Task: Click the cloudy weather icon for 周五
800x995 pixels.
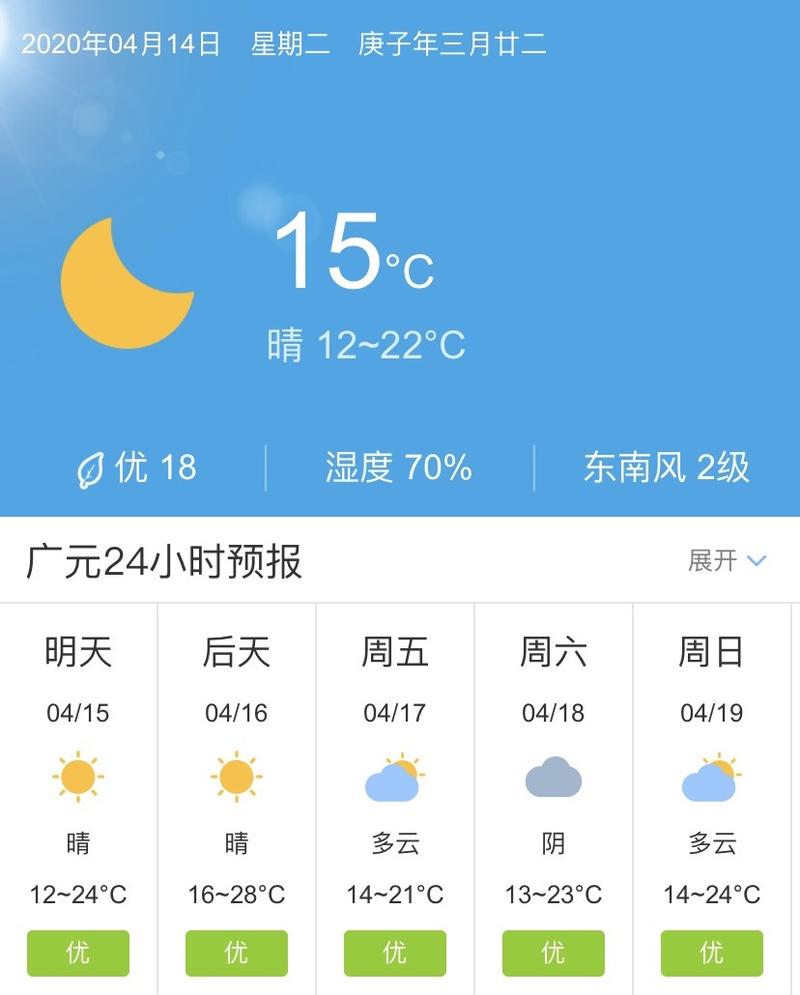Action: 394,780
